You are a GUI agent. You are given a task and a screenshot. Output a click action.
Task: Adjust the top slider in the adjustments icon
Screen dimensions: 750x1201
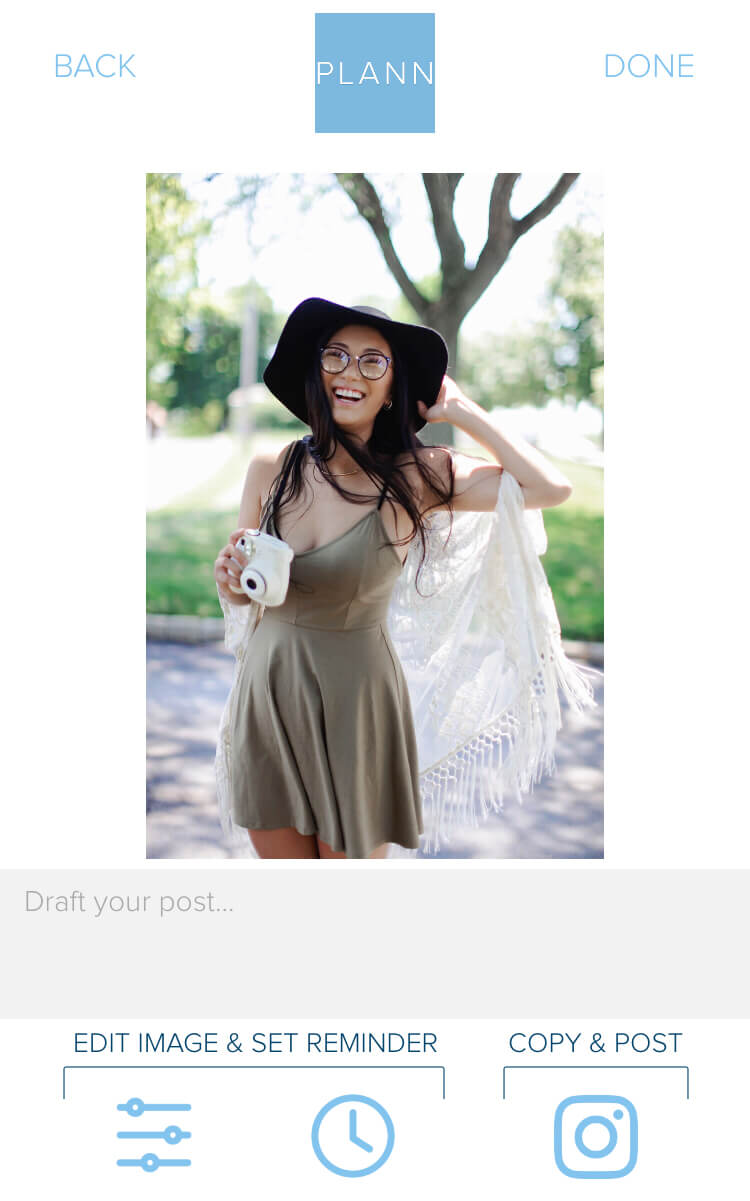click(x=153, y=1107)
